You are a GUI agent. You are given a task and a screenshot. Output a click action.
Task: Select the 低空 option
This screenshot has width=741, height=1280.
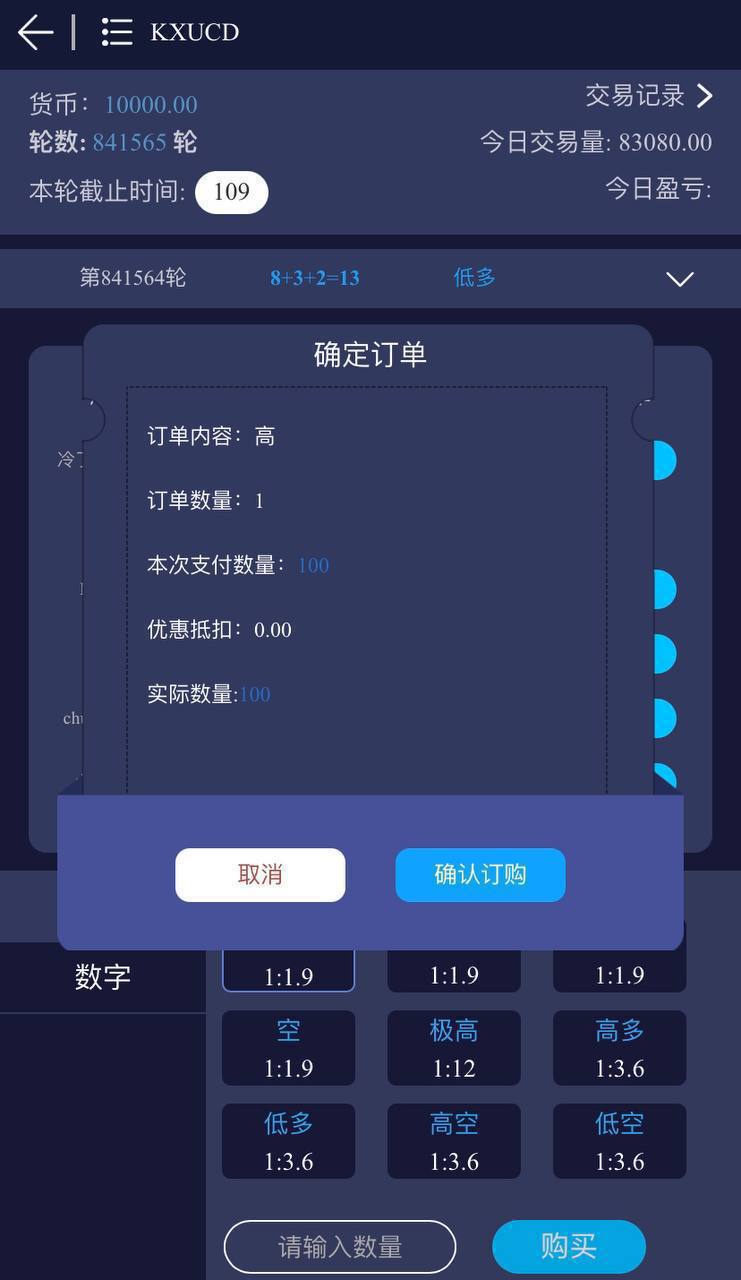[x=620, y=1141]
